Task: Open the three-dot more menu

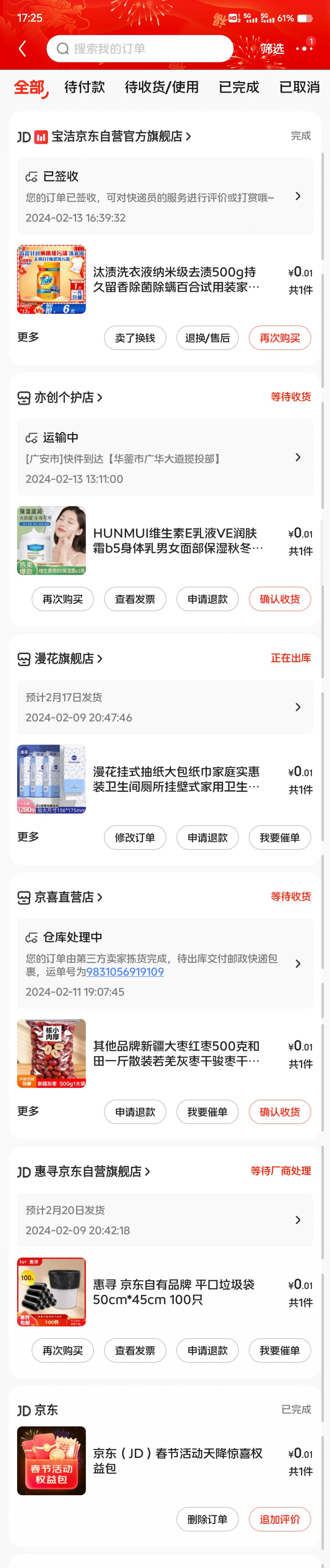Action: coord(304,49)
